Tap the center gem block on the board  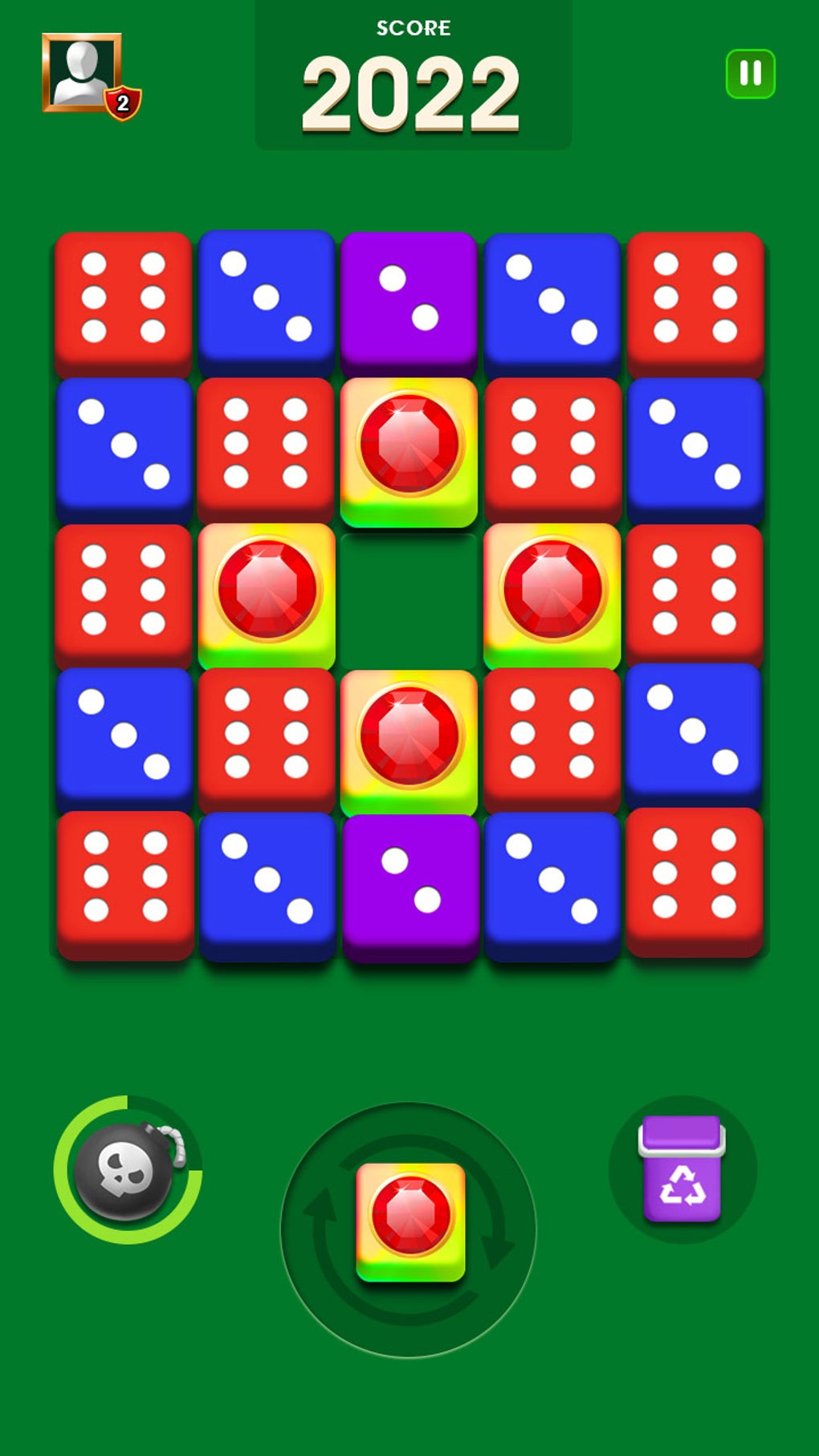[409, 735]
